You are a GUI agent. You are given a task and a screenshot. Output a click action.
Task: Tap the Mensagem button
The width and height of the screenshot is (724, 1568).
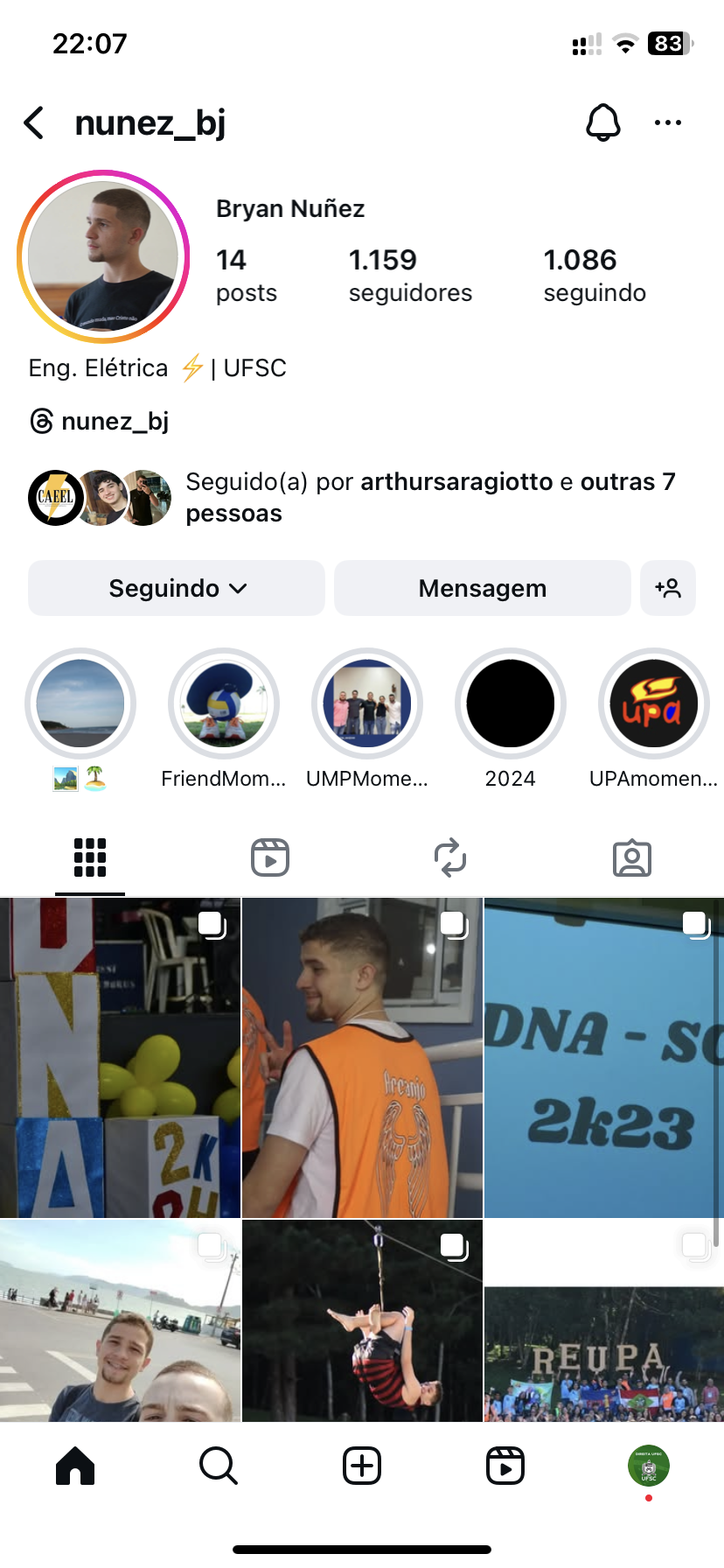pos(482,588)
